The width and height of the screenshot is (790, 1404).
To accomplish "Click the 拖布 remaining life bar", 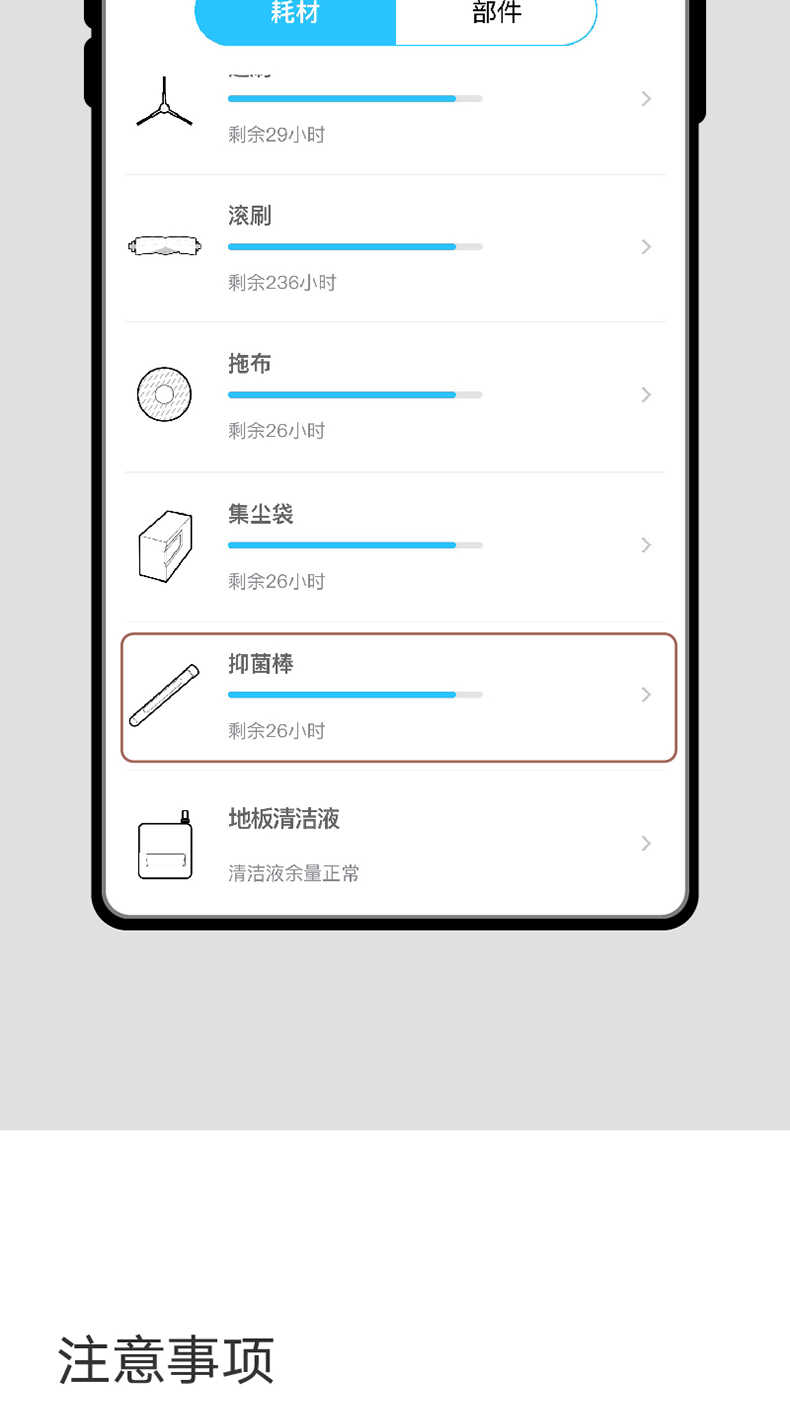I will [x=355, y=394].
